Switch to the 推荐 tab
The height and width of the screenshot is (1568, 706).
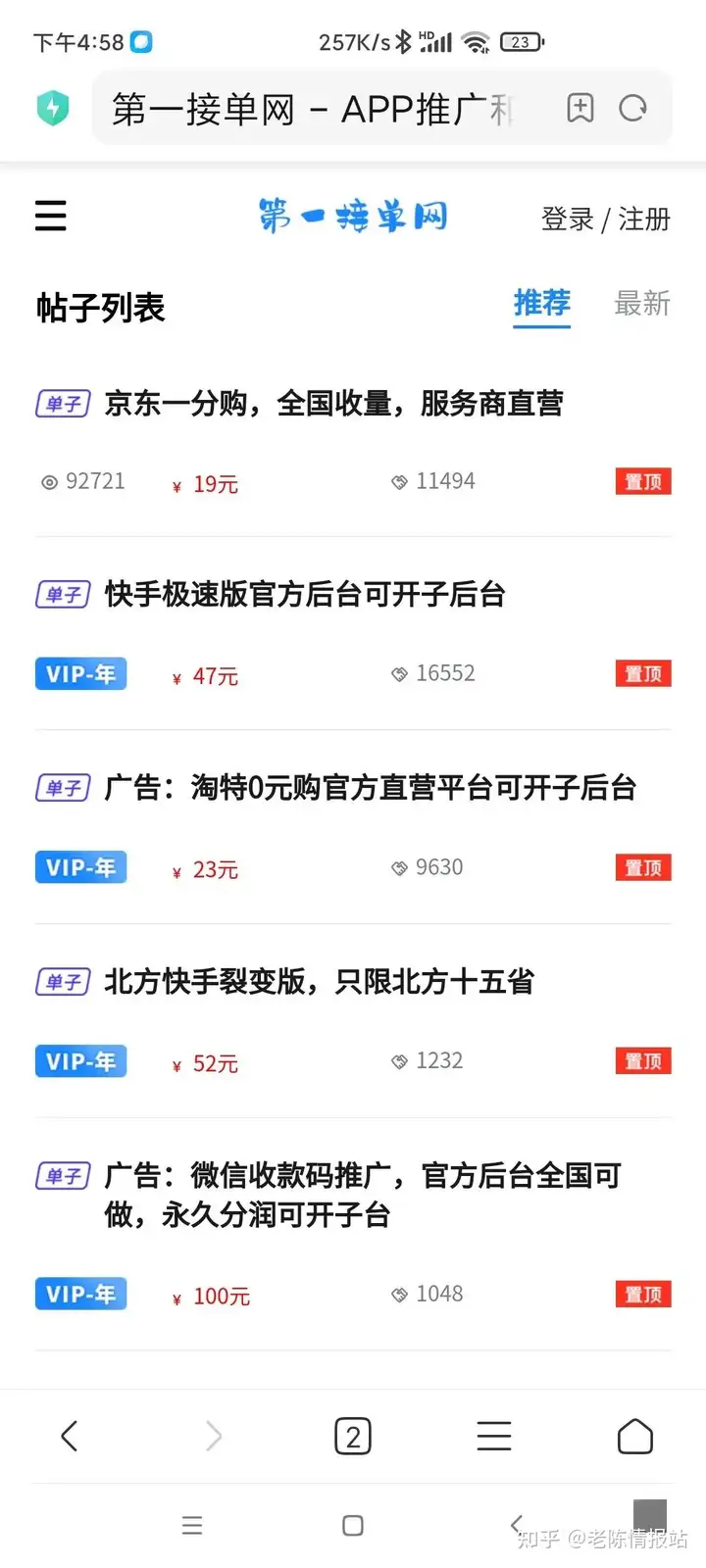coord(541,304)
